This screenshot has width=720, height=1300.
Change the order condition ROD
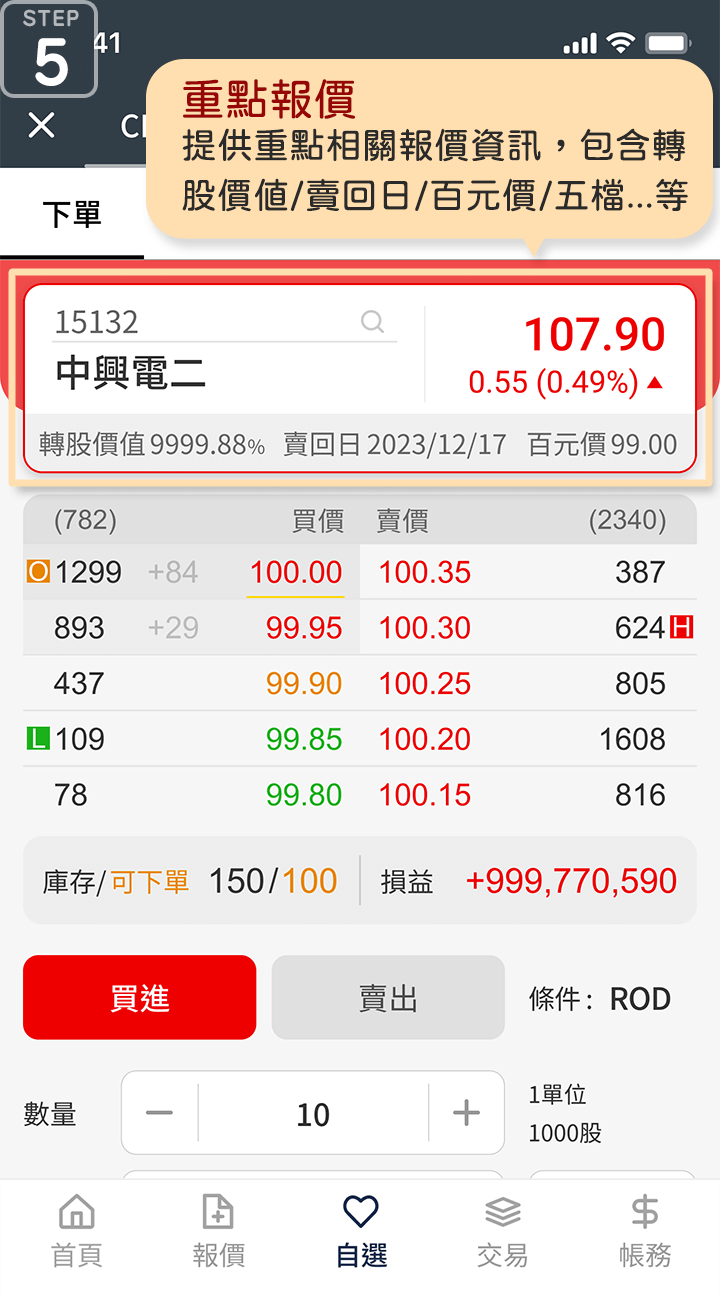tap(639, 999)
